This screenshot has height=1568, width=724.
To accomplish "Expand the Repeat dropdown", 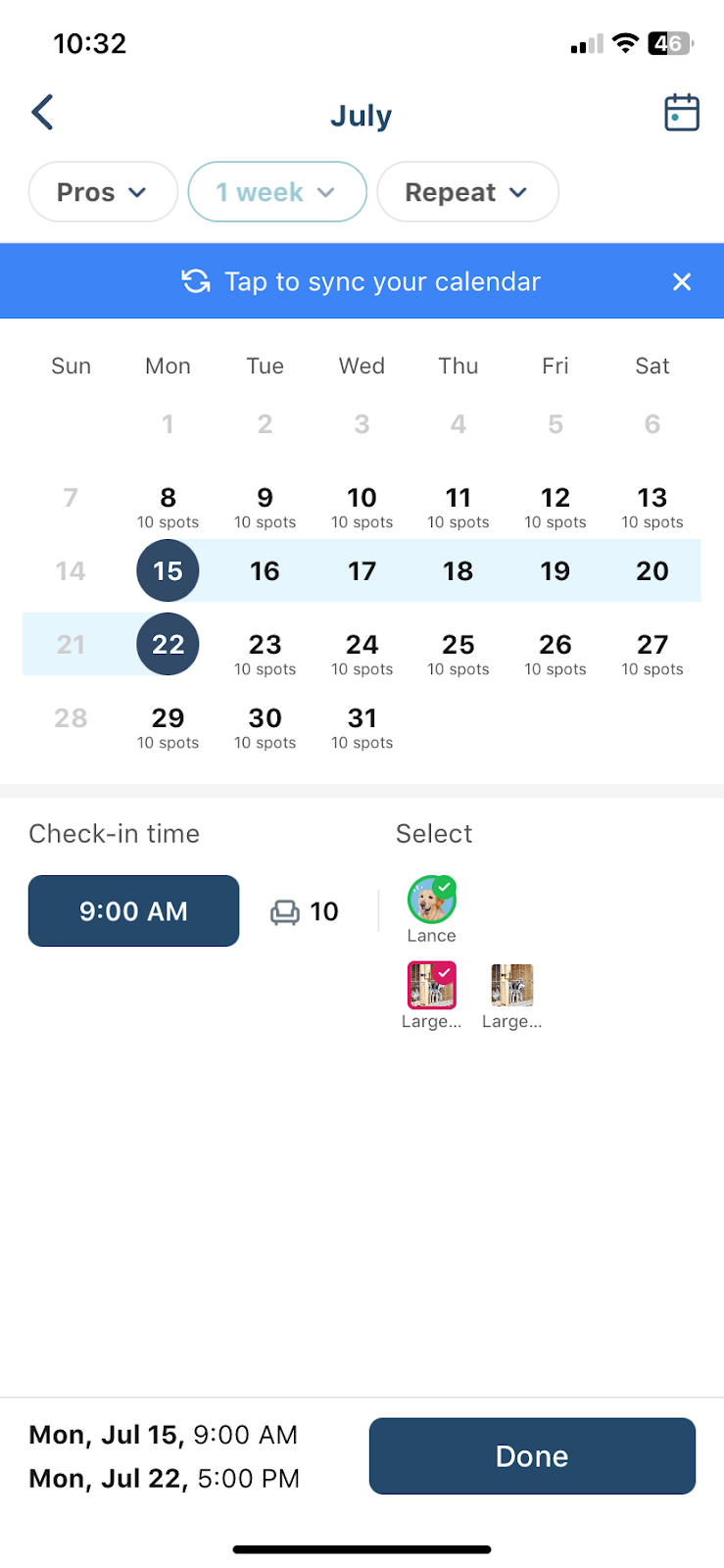I will click(467, 192).
